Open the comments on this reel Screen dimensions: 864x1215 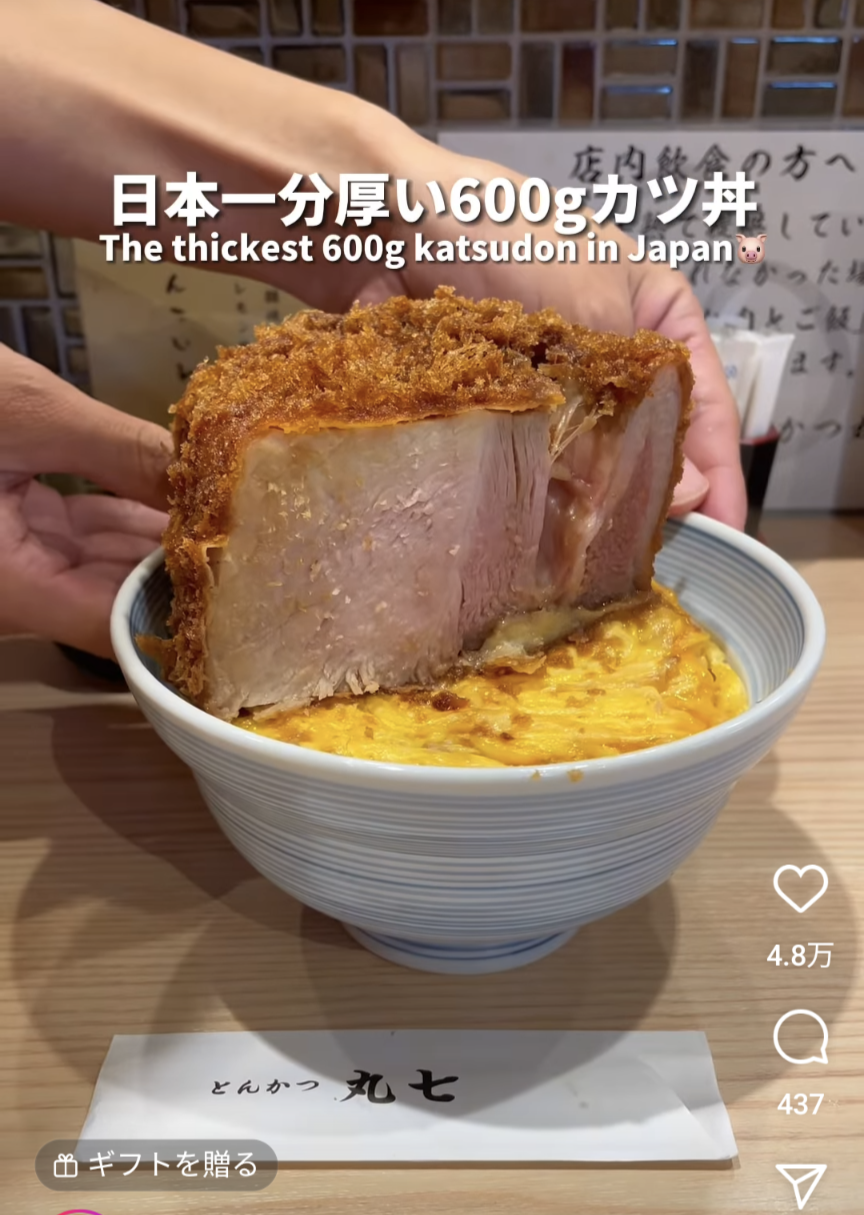tap(800, 1037)
